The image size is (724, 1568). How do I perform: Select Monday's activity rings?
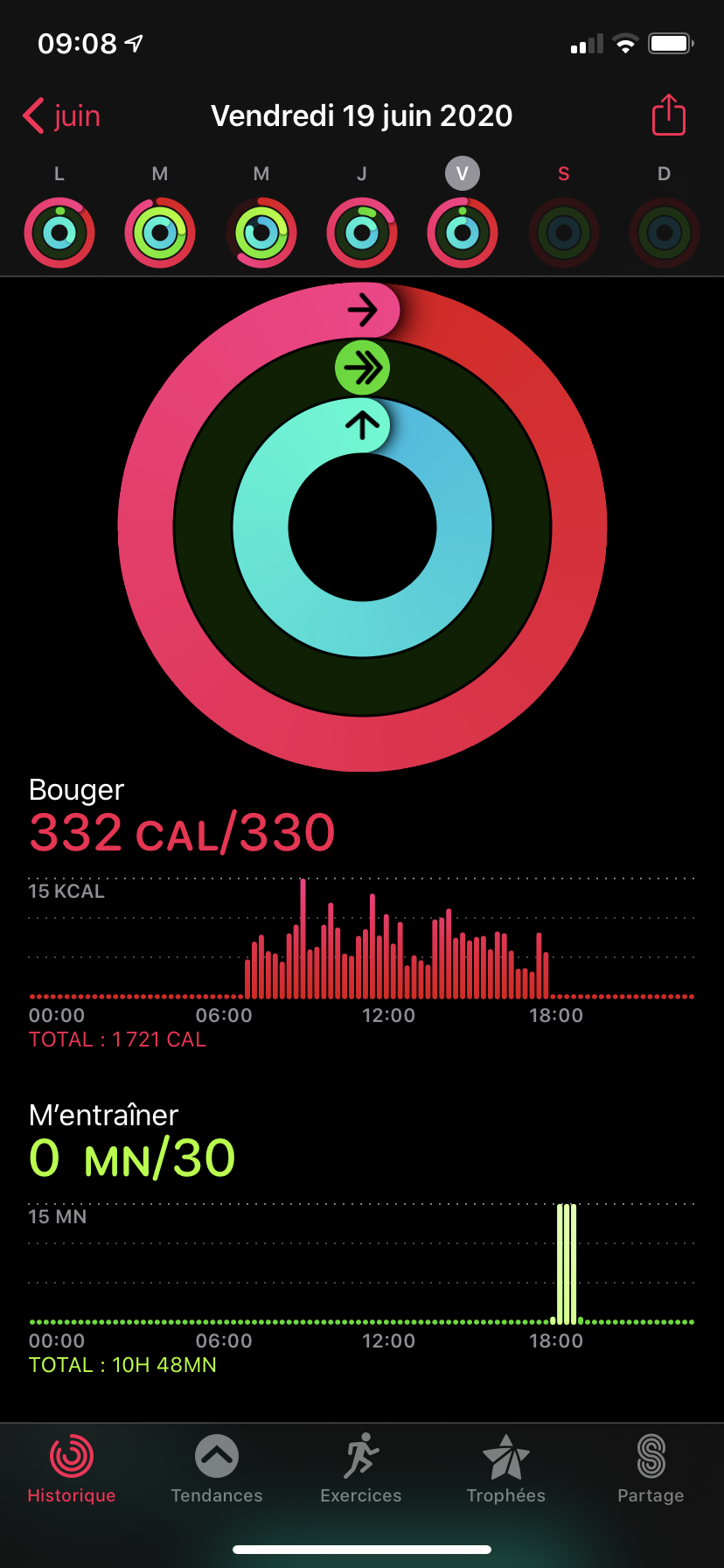[x=59, y=233]
